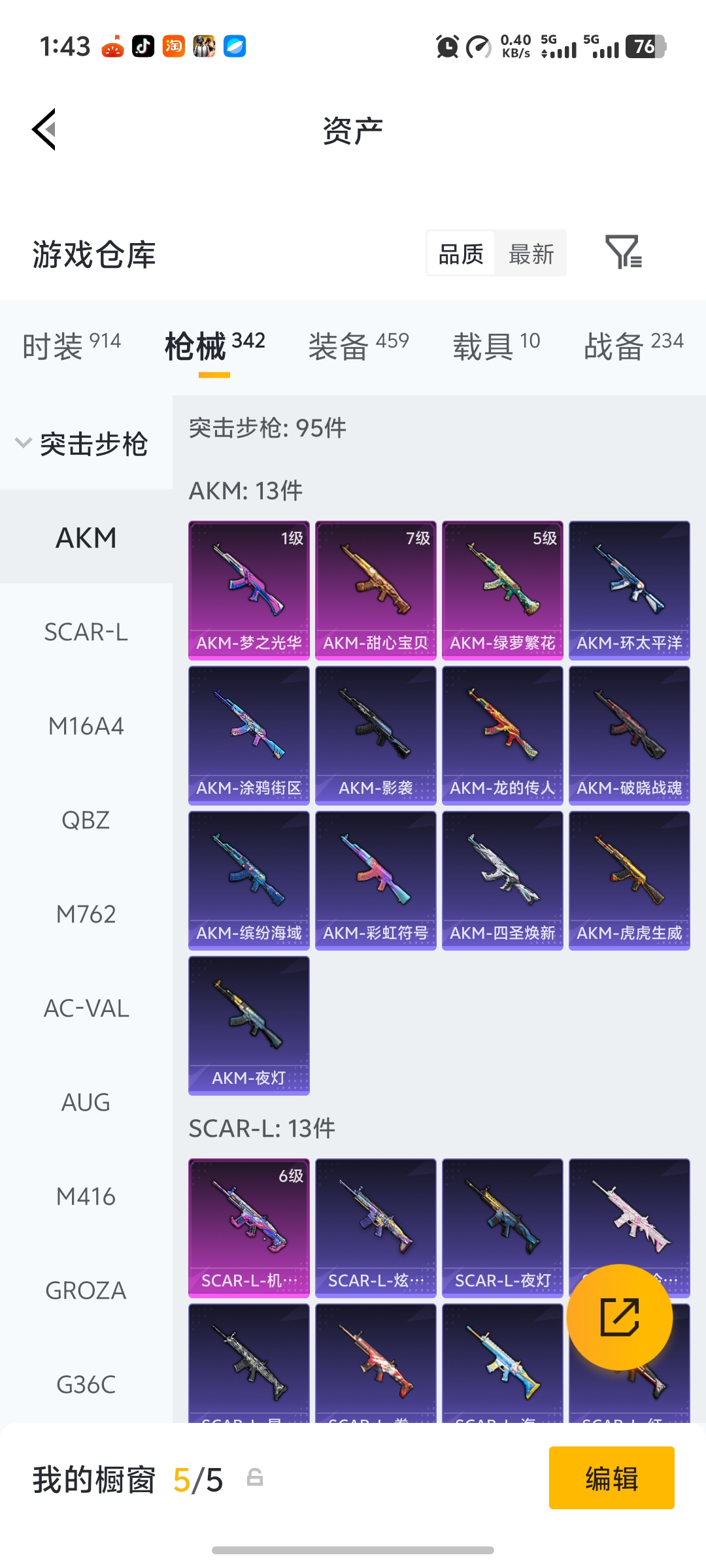This screenshot has height=1568, width=706.
Task: Switch to the 战备 tab
Action: pyautogui.click(x=633, y=345)
